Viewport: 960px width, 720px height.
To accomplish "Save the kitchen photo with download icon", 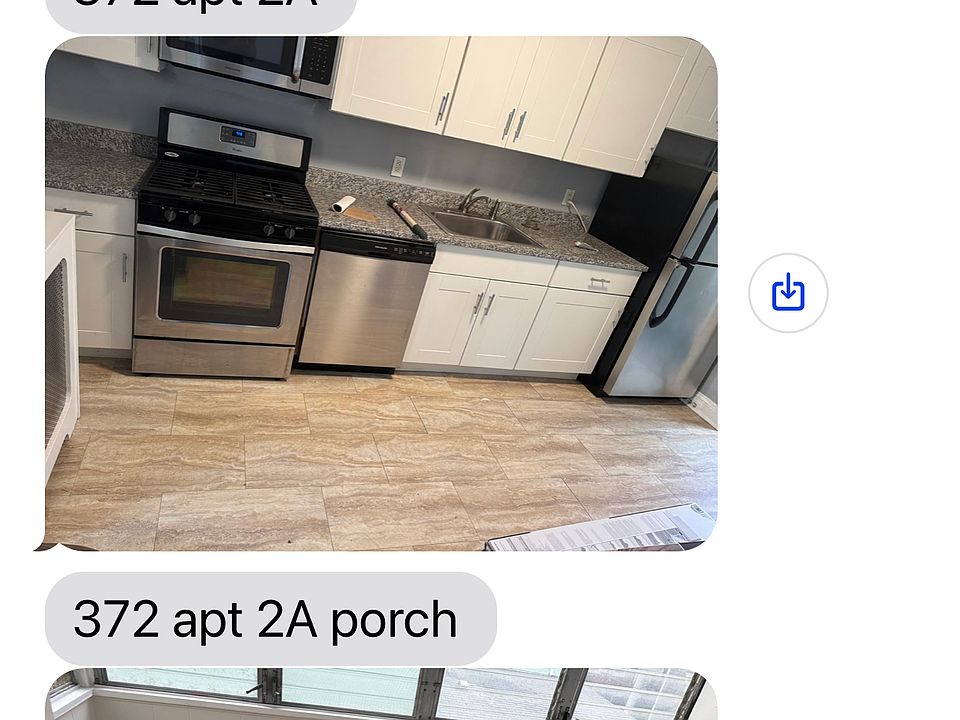I will (x=788, y=293).
